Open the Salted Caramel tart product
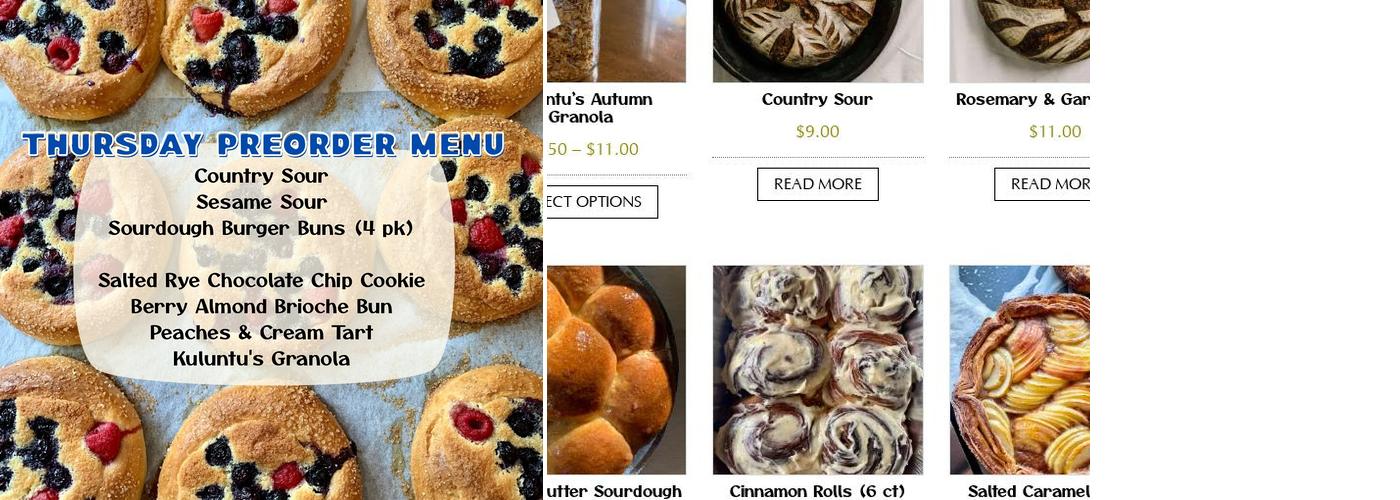The image size is (1400, 500). 1028,491
